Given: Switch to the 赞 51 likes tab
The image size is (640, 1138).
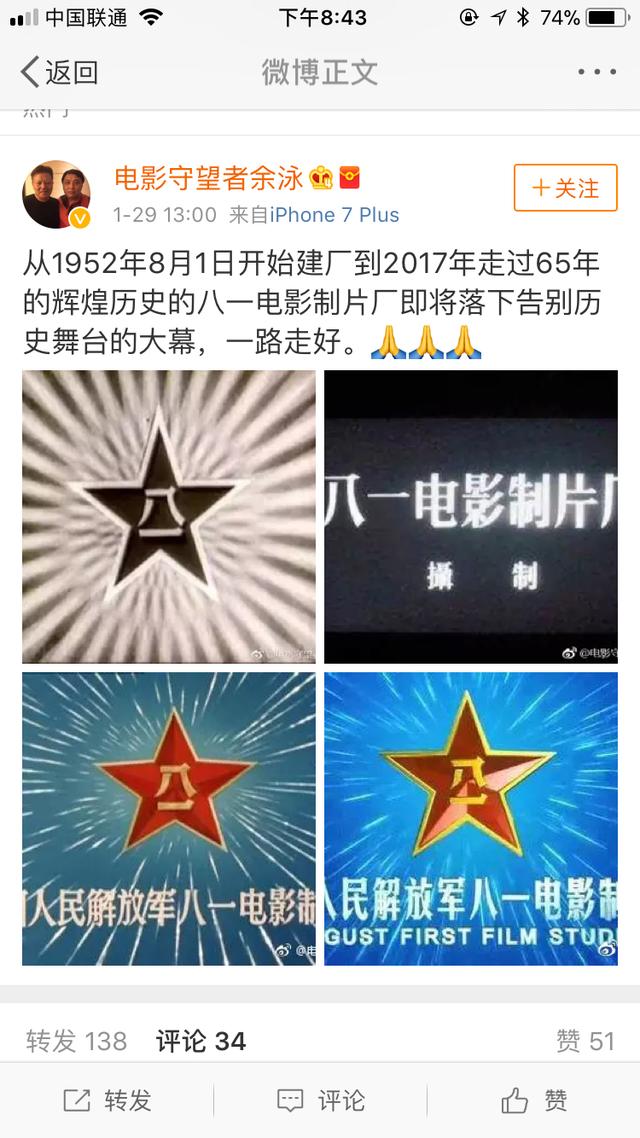Looking at the screenshot, I should click(585, 1041).
